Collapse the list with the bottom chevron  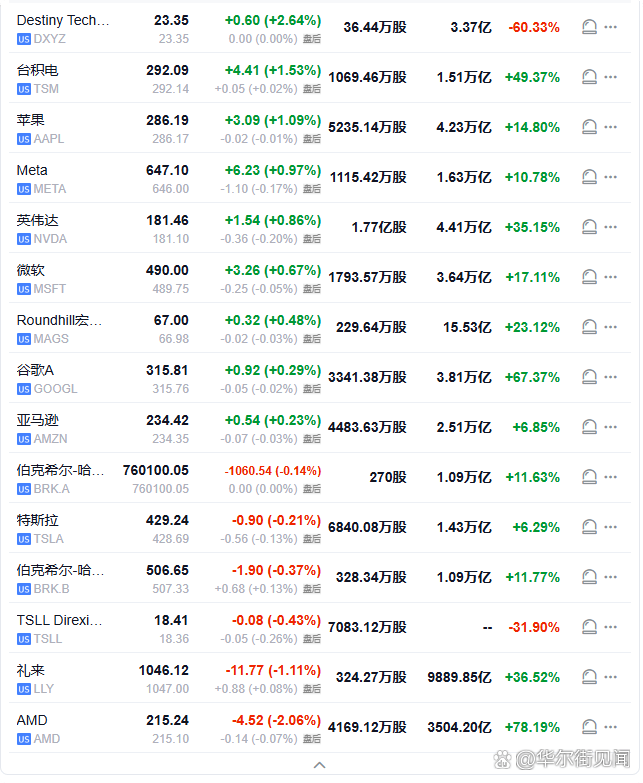[320, 765]
